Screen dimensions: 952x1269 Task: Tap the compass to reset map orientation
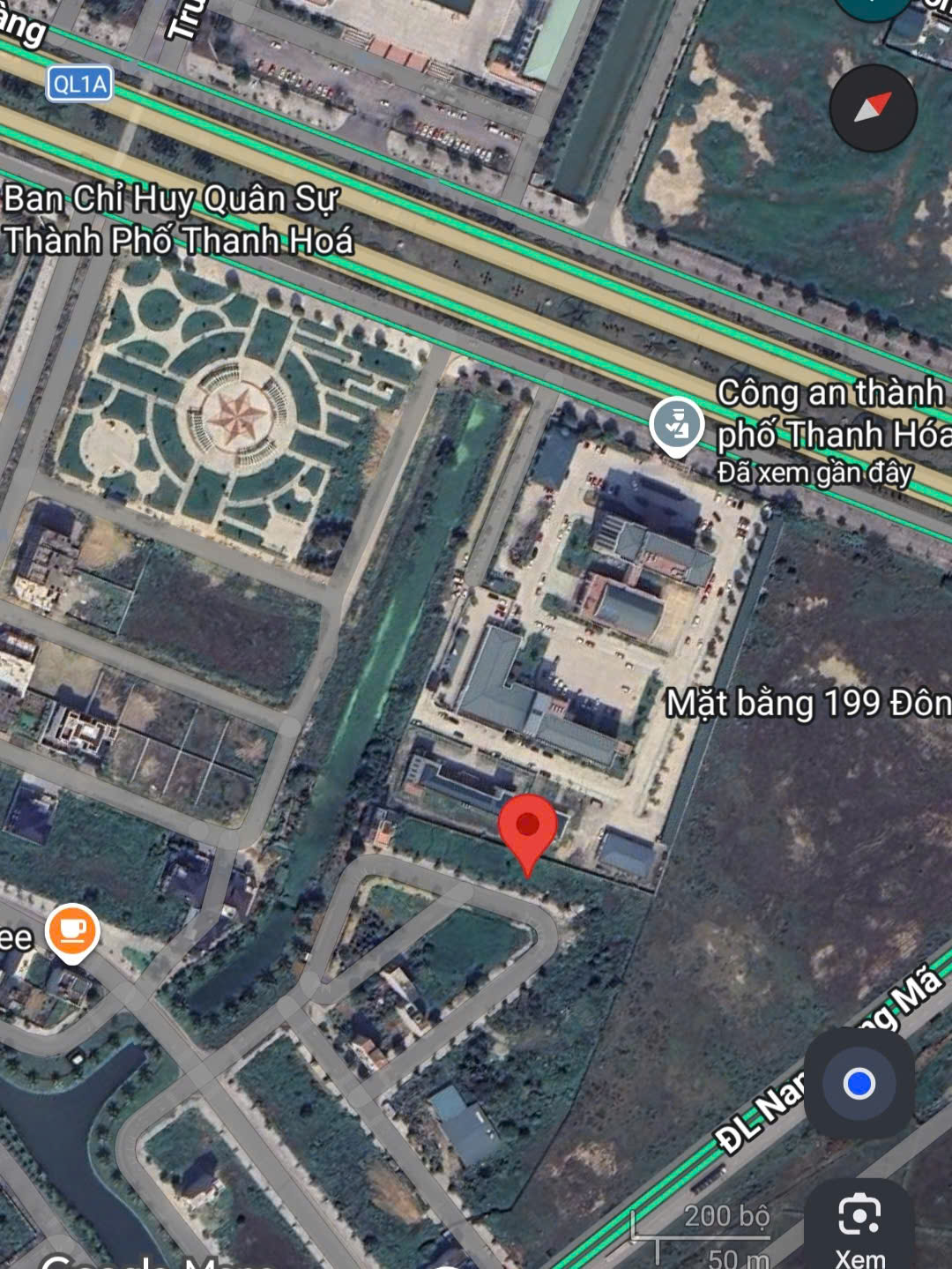(x=873, y=108)
